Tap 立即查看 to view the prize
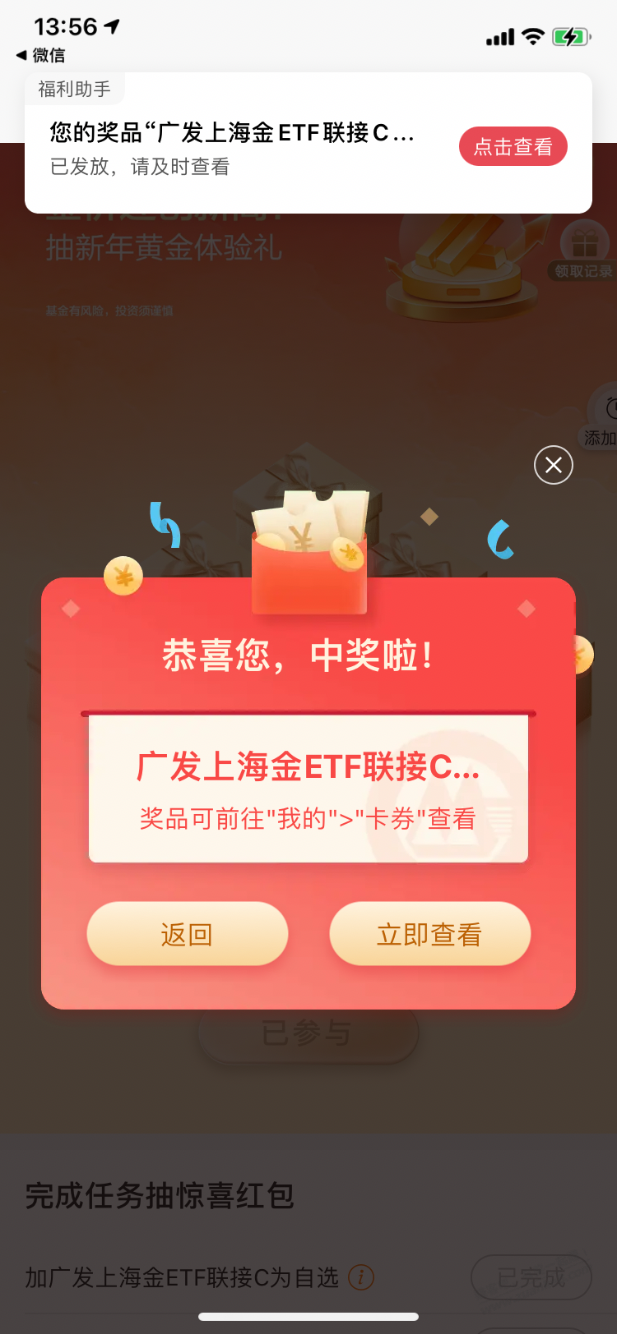This screenshot has width=617, height=1334. coord(429,934)
